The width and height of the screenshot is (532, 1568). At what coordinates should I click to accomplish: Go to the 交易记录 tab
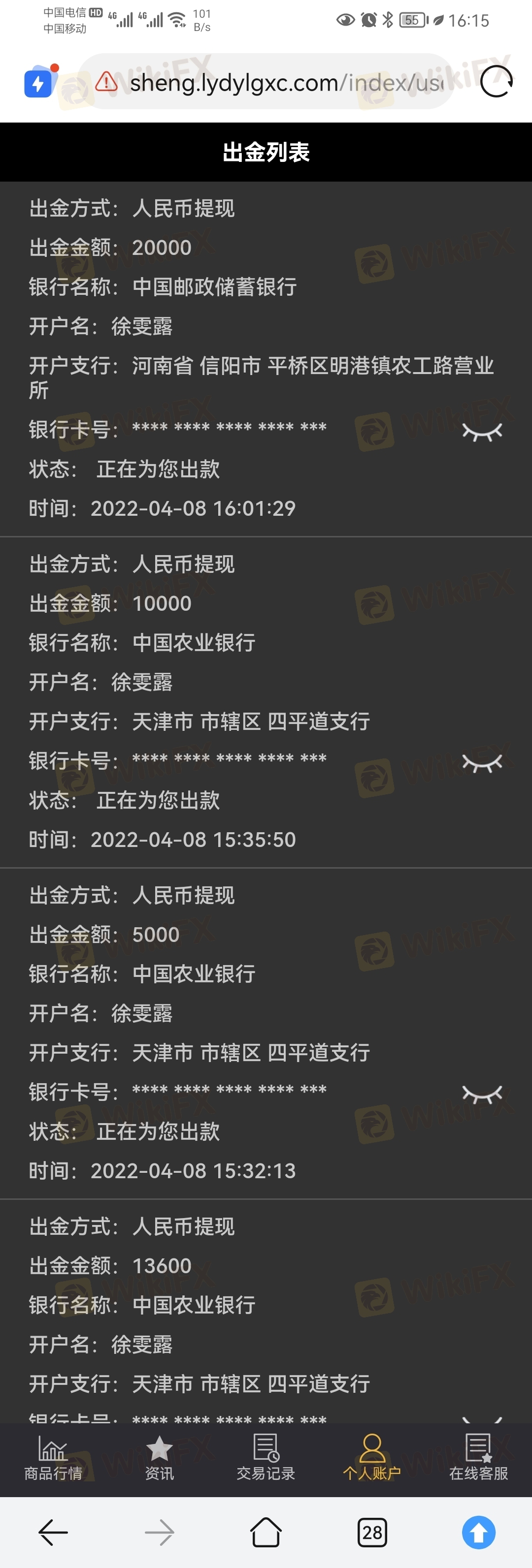[266, 1458]
